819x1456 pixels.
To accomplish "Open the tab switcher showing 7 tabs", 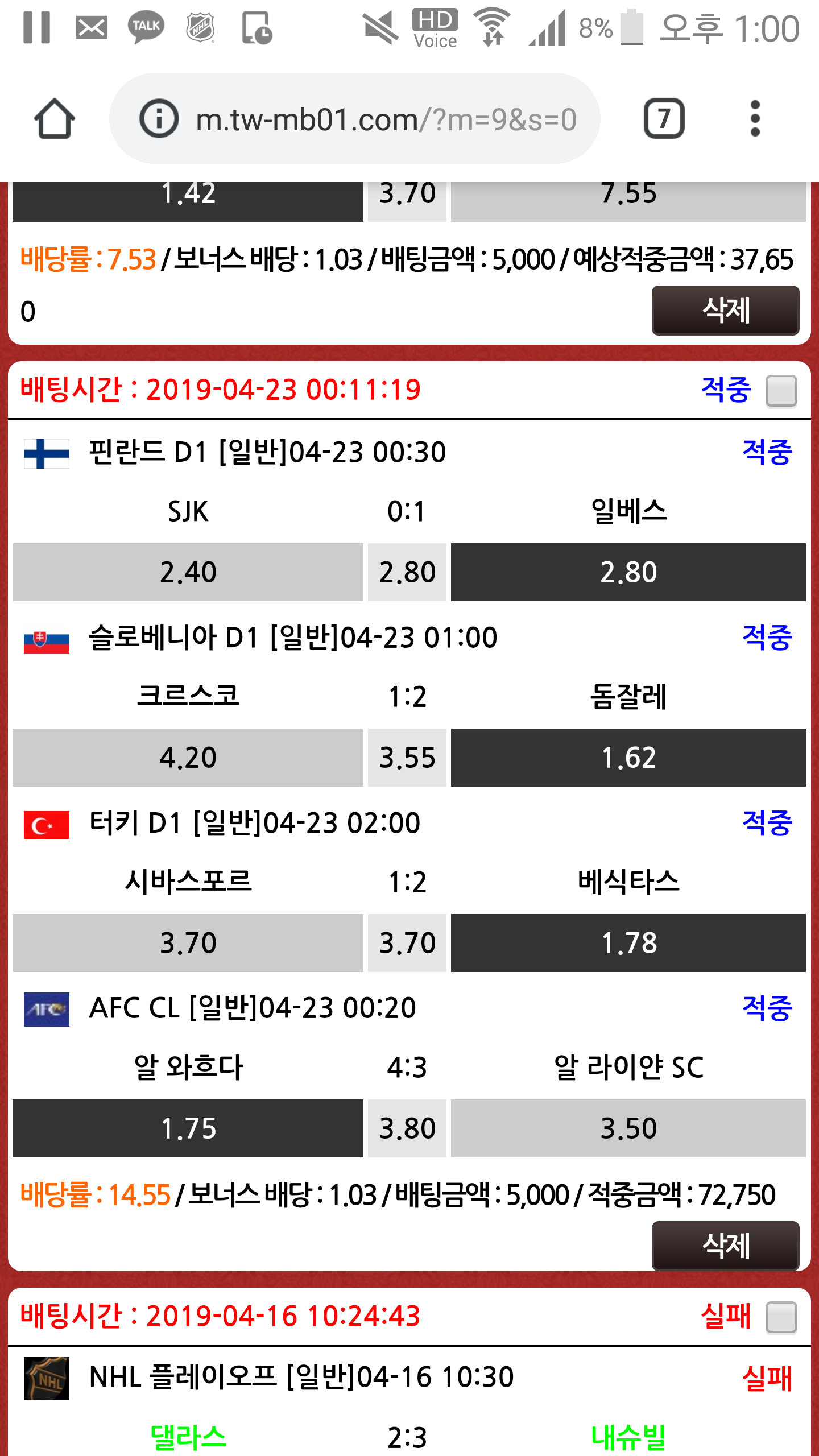I will 664,119.
